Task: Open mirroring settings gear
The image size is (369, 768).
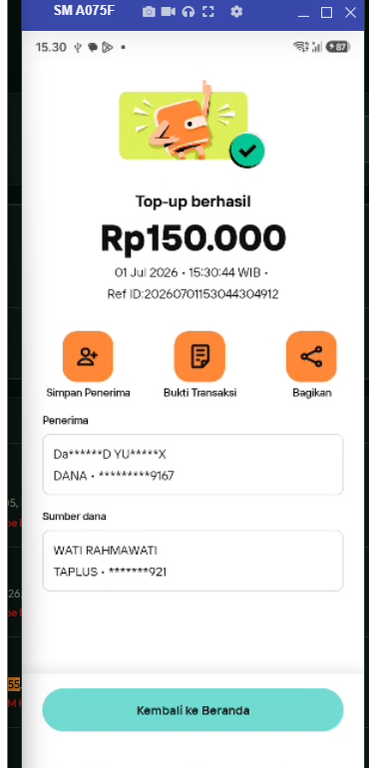Action: (237, 12)
